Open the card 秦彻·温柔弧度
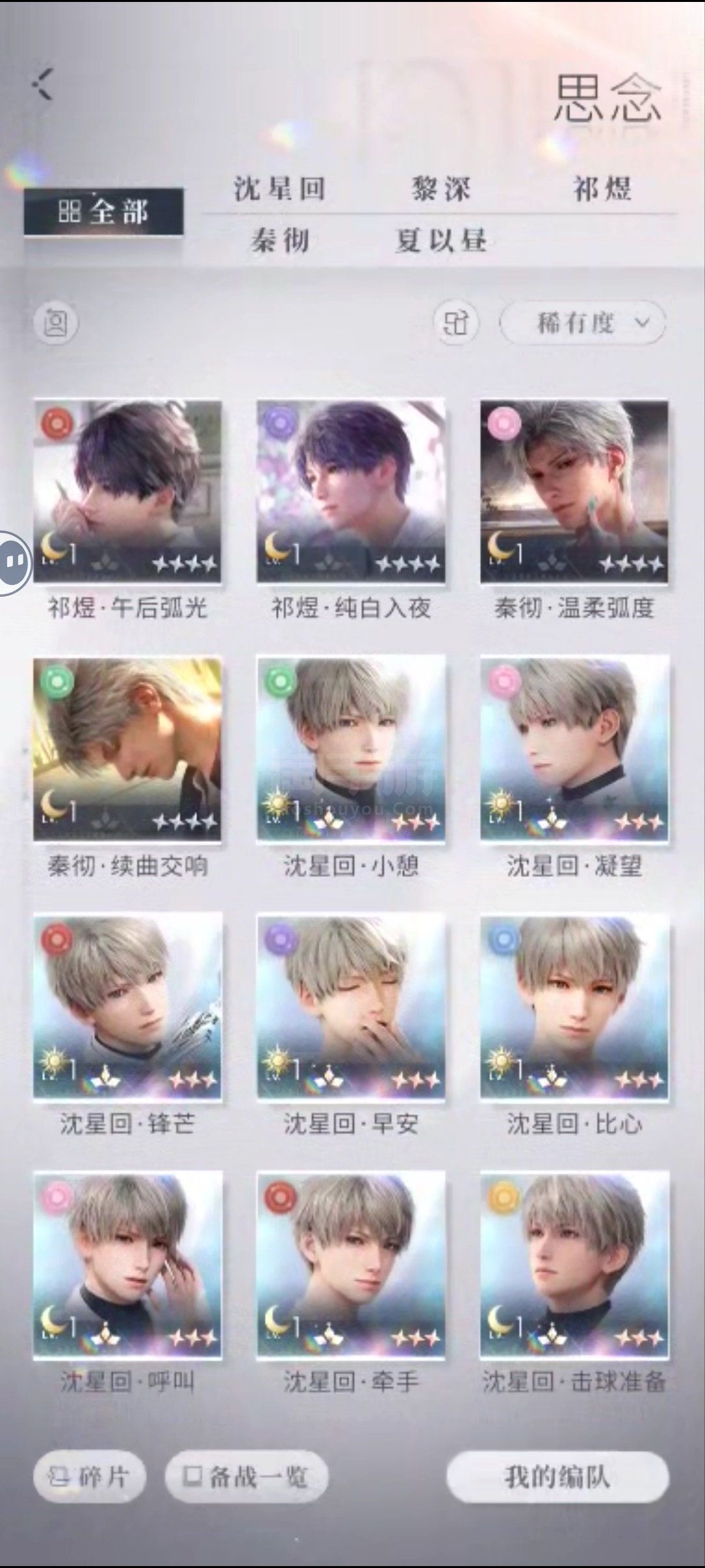The width and height of the screenshot is (705, 1568). click(574, 492)
